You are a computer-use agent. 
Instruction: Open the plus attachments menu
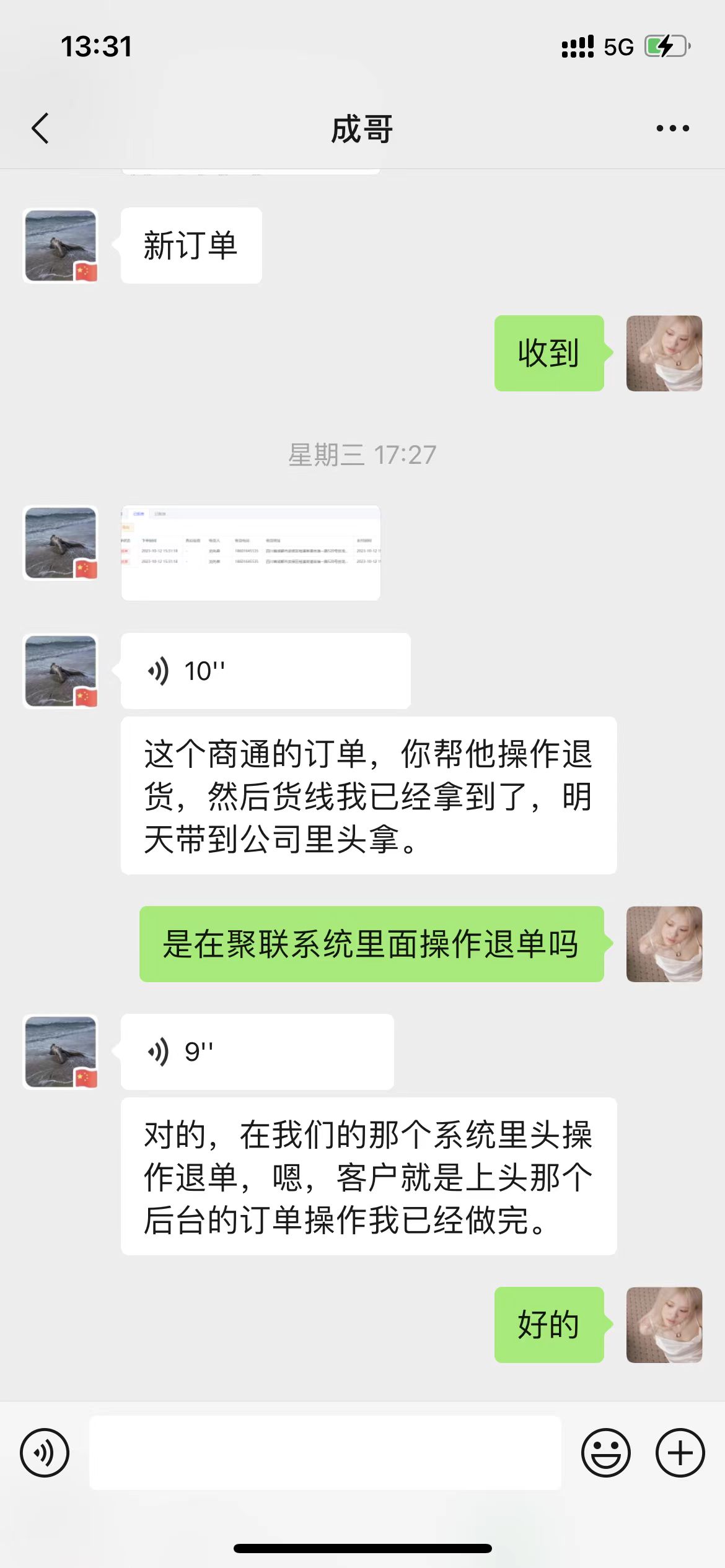click(x=680, y=1453)
